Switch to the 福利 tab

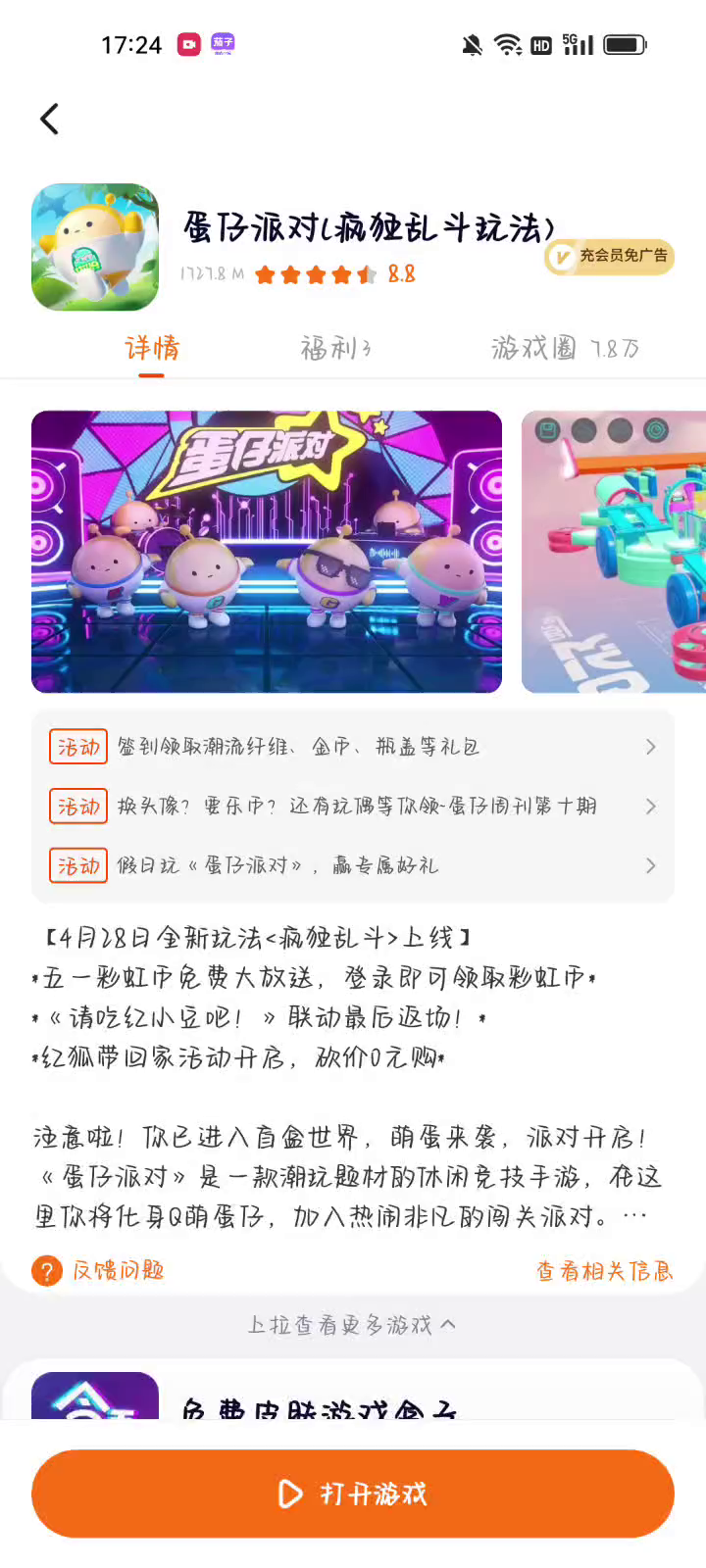tap(336, 348)
